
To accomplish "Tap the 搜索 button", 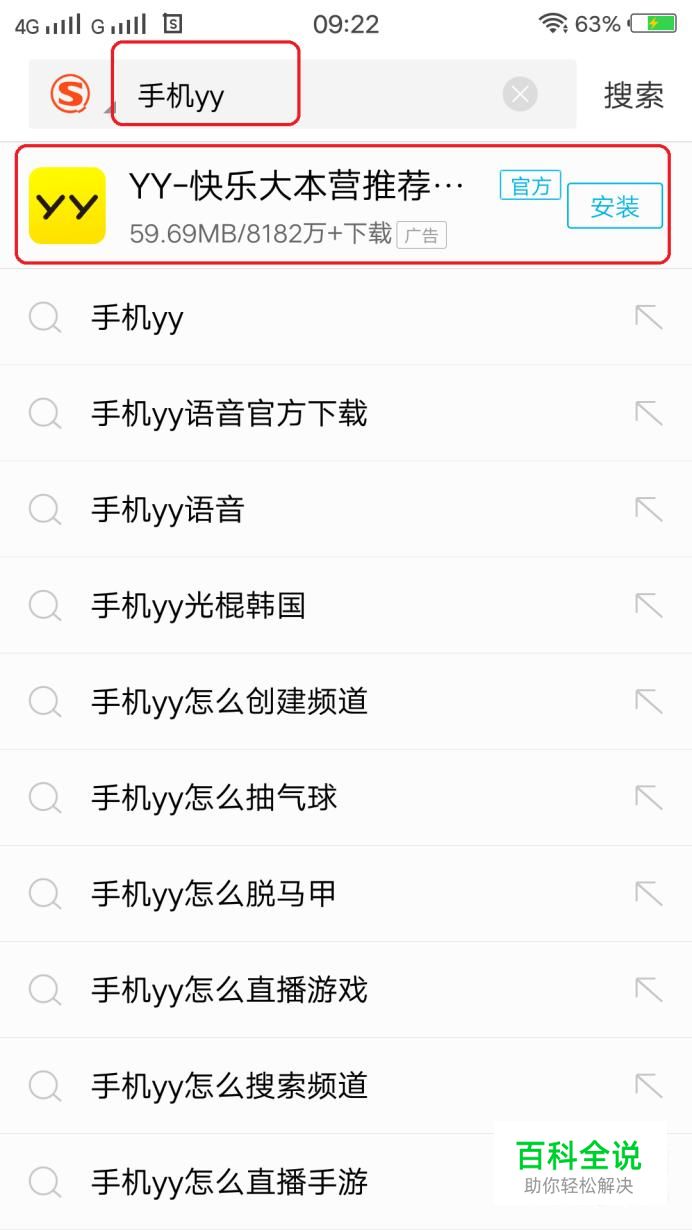I will pyautogui.click(x=633, y=95).
